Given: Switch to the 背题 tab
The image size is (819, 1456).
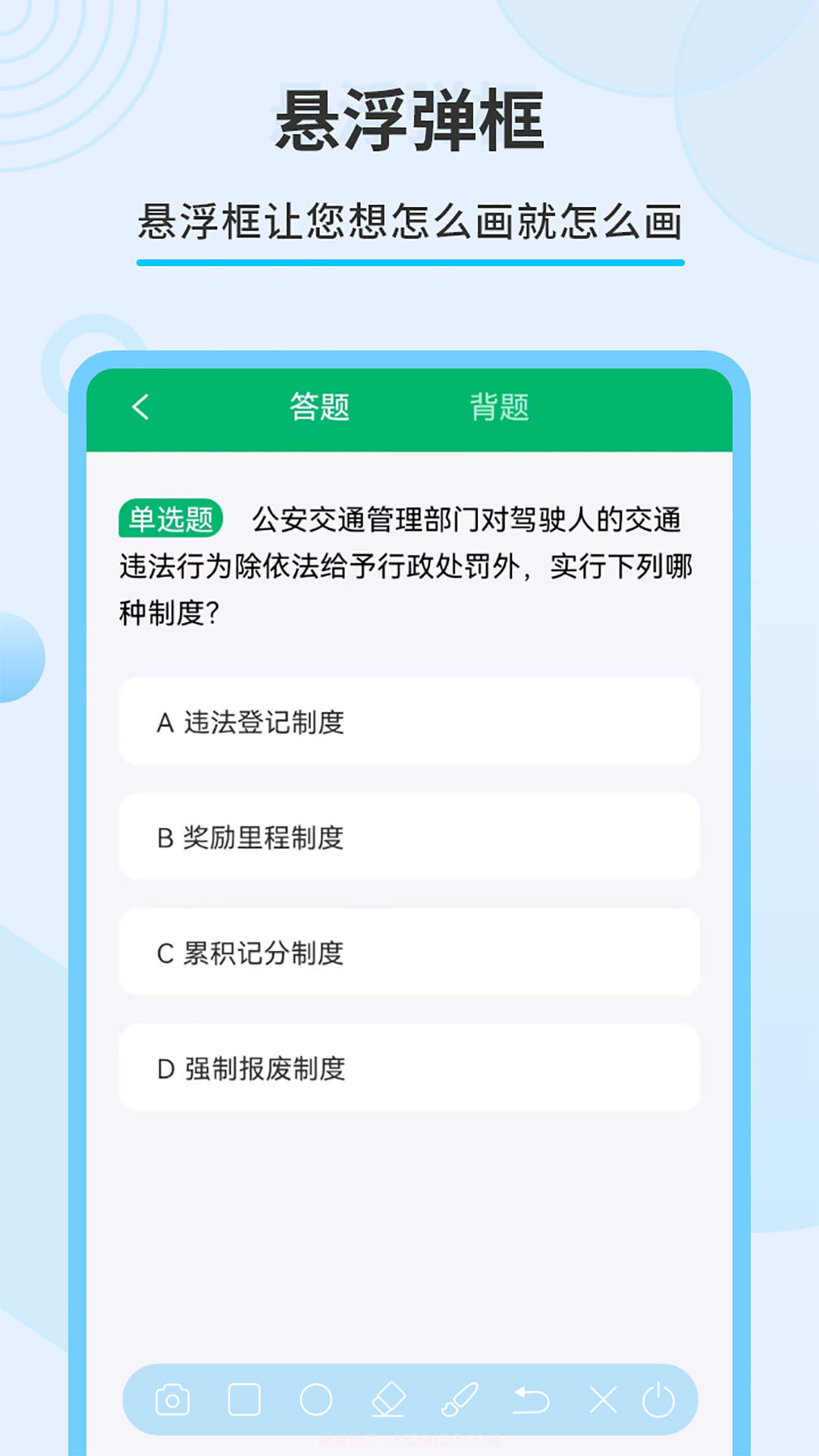Looking at the screenshot, I should point(500,407).
